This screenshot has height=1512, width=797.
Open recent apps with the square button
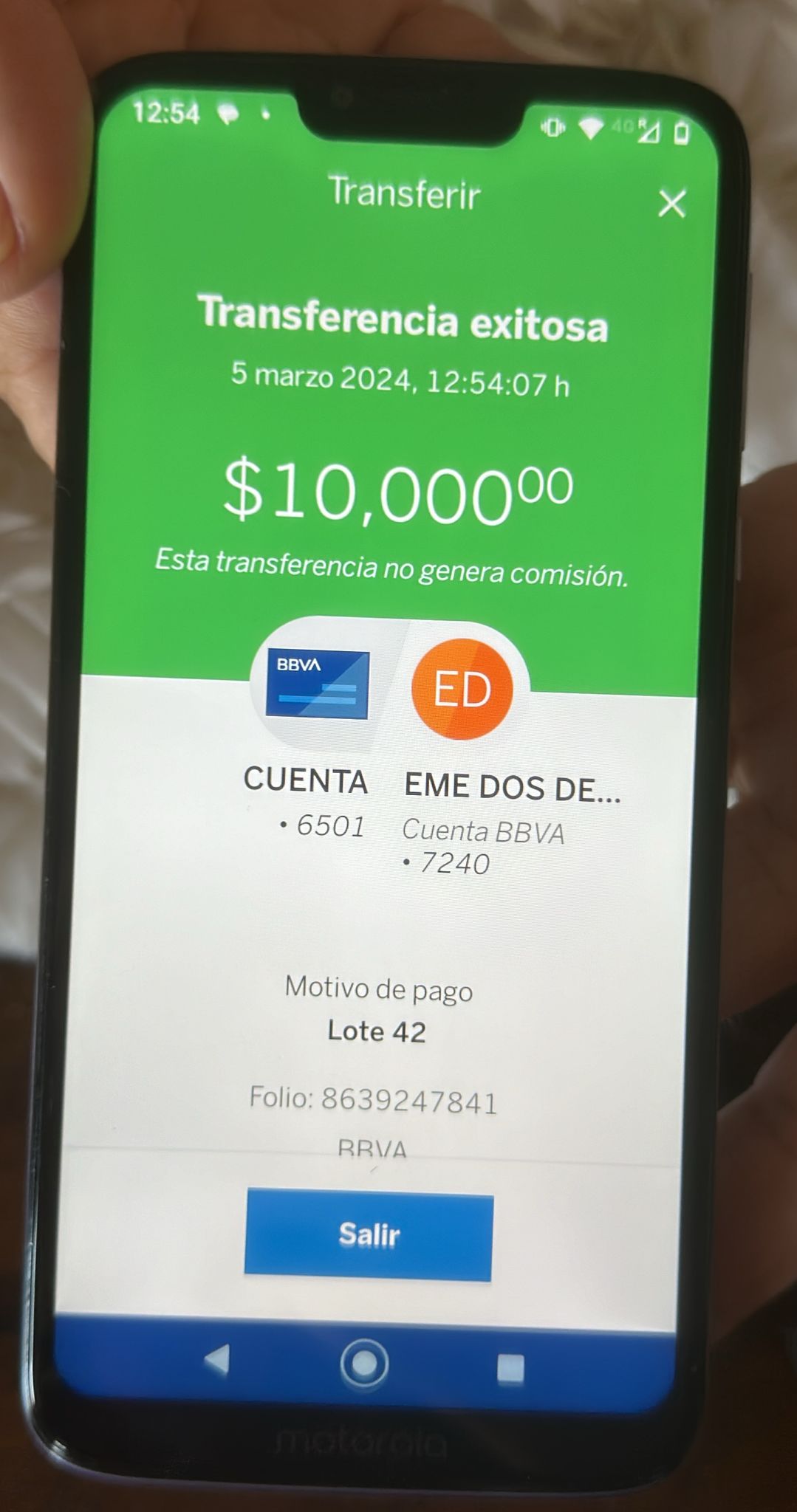click(x=510, y=1367)
